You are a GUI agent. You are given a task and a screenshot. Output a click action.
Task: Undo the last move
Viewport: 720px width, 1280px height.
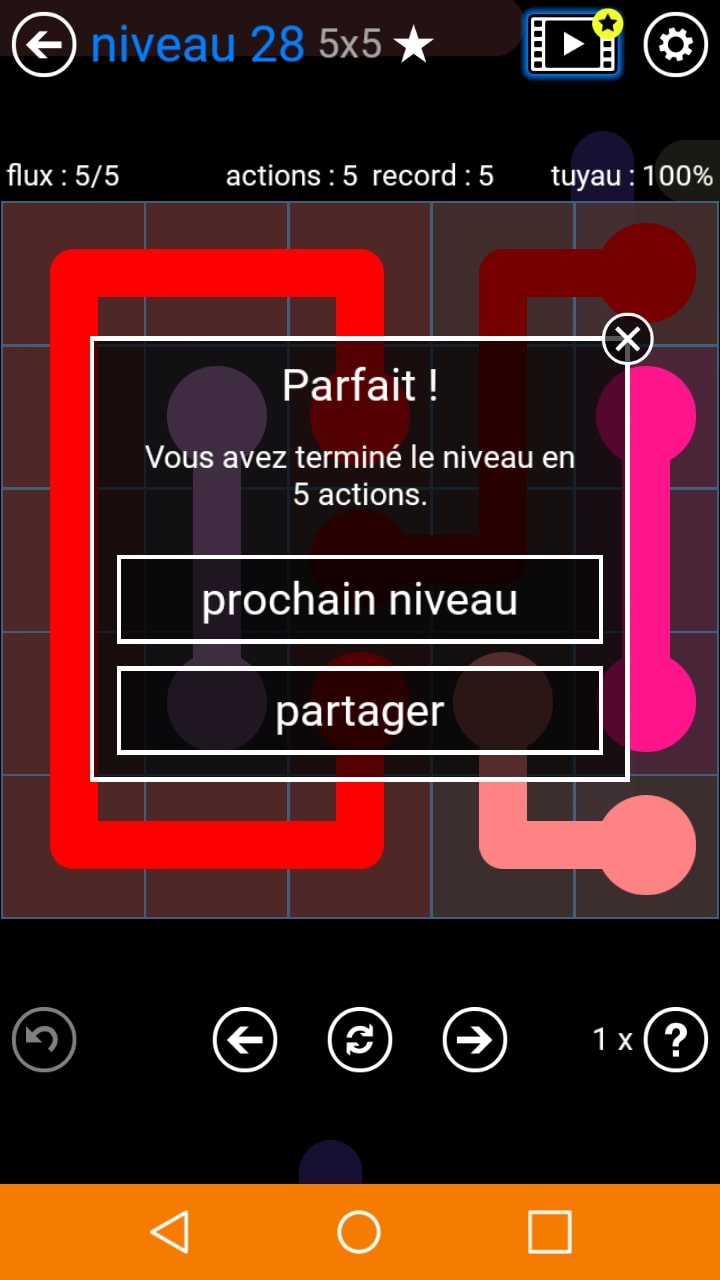pyautogui.click(x=44, y=1040)
